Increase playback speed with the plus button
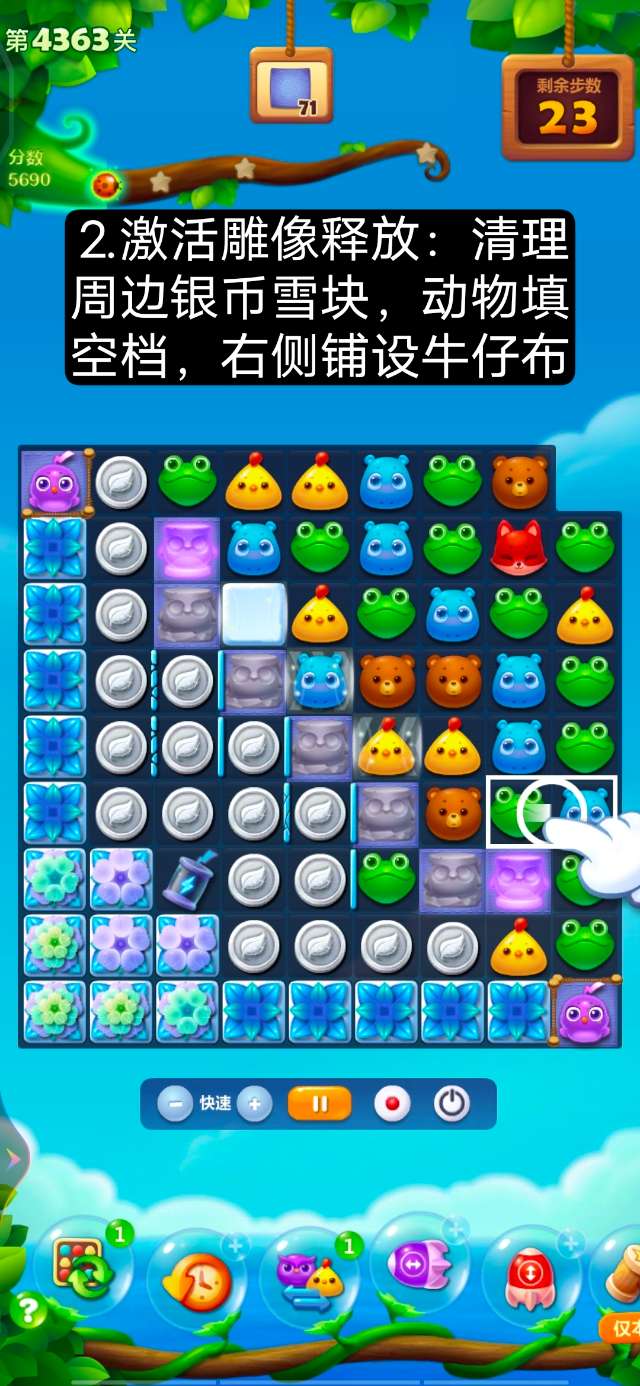 [254, 1104]
